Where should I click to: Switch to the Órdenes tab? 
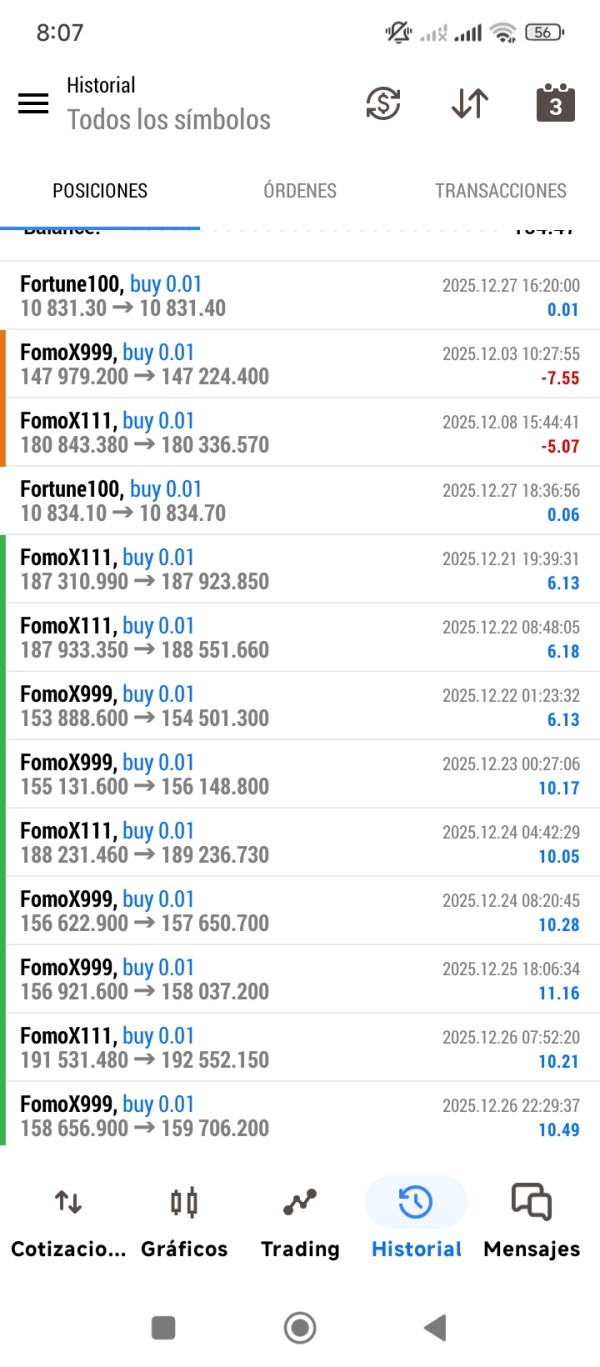(300, 191)
